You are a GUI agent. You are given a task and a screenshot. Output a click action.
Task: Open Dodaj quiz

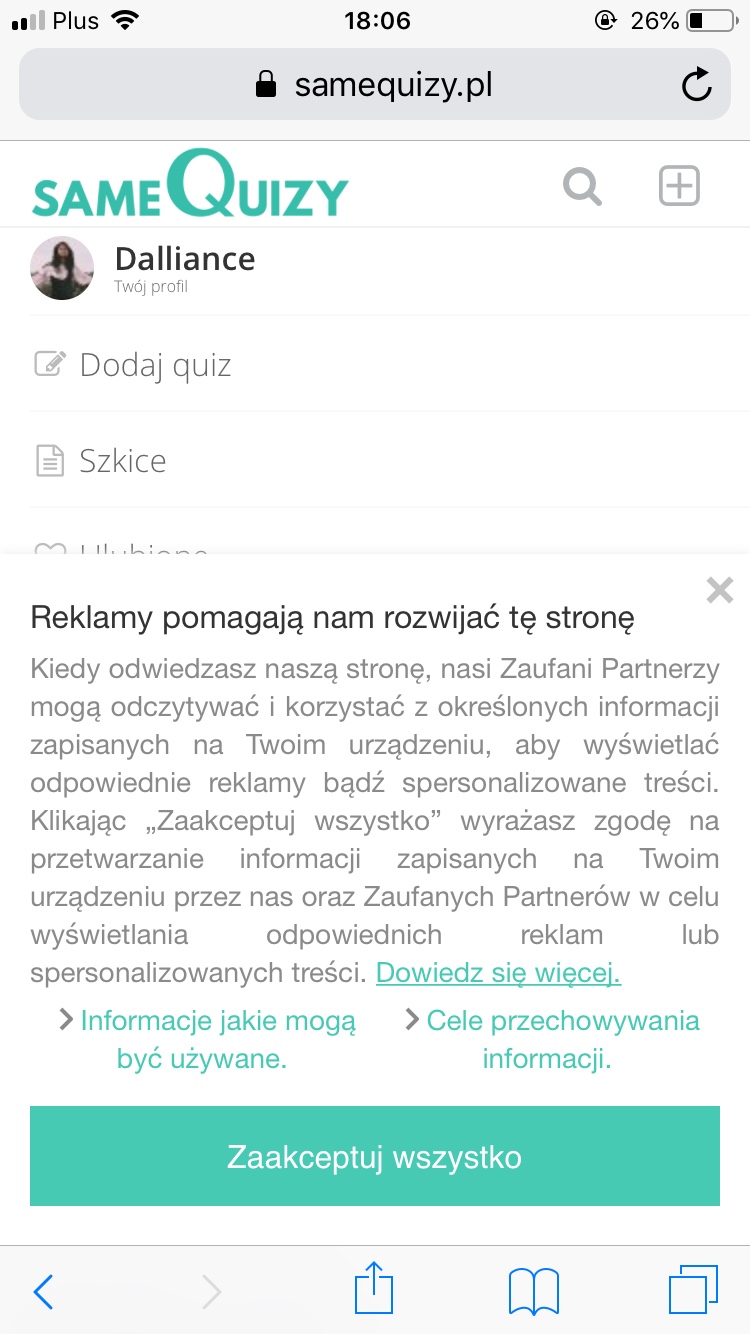(x=155, y=365)
